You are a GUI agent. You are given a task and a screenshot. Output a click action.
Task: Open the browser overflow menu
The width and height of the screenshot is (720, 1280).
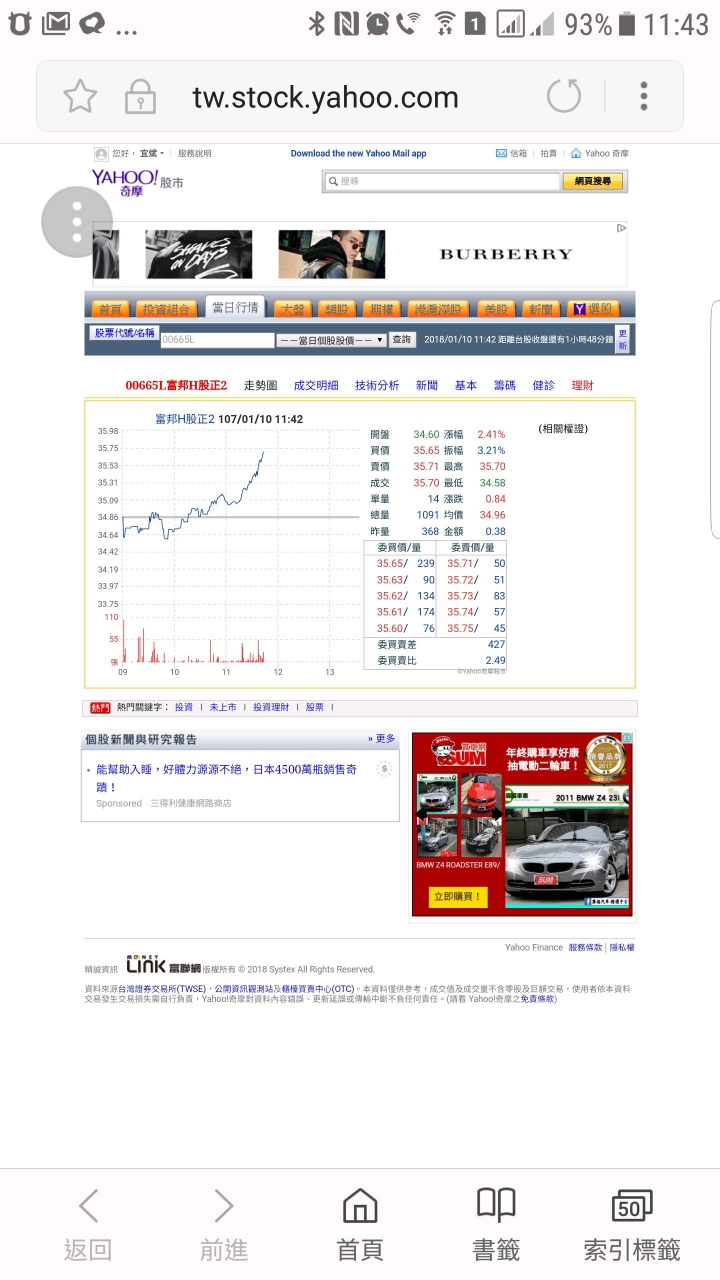pos(644,97)
